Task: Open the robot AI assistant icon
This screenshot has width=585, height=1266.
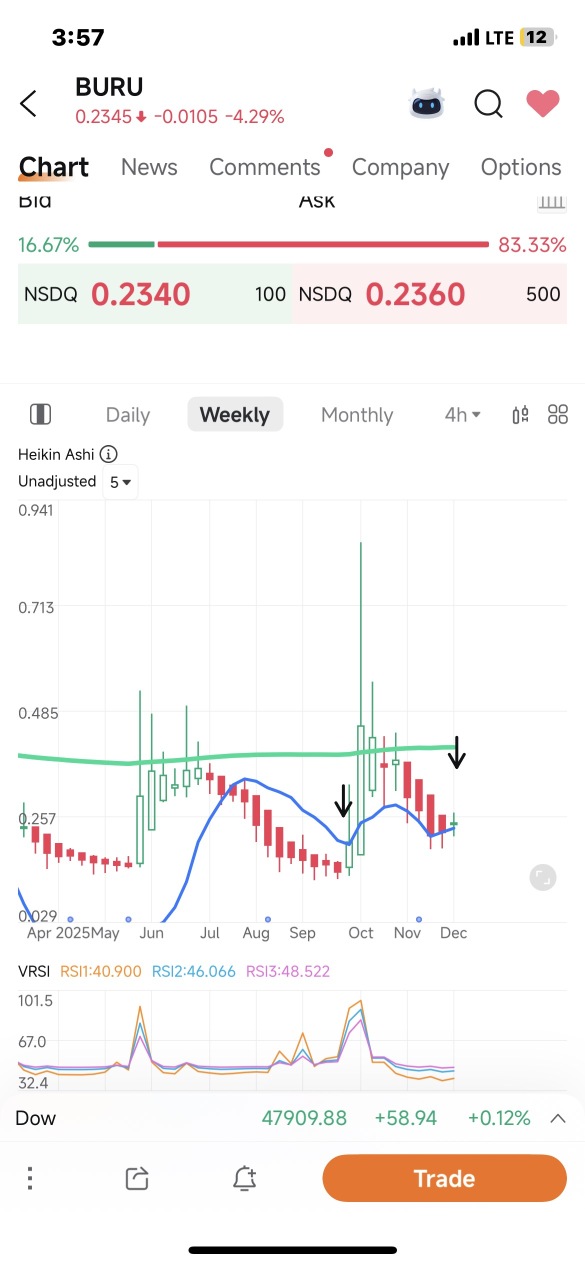Action: click(428, 103)
